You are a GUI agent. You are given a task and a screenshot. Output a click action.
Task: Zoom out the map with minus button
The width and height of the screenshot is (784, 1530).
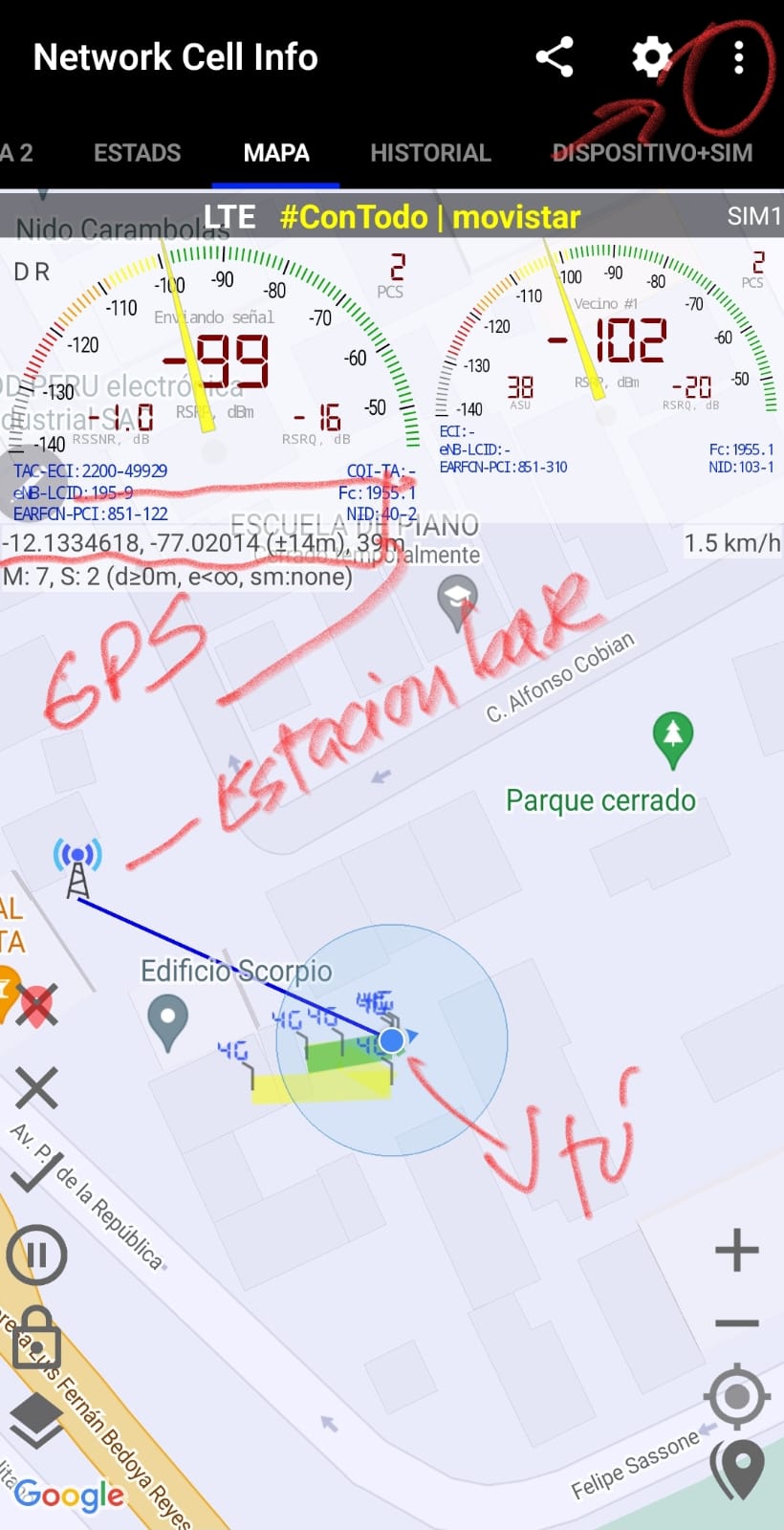tap(736, 1323)
